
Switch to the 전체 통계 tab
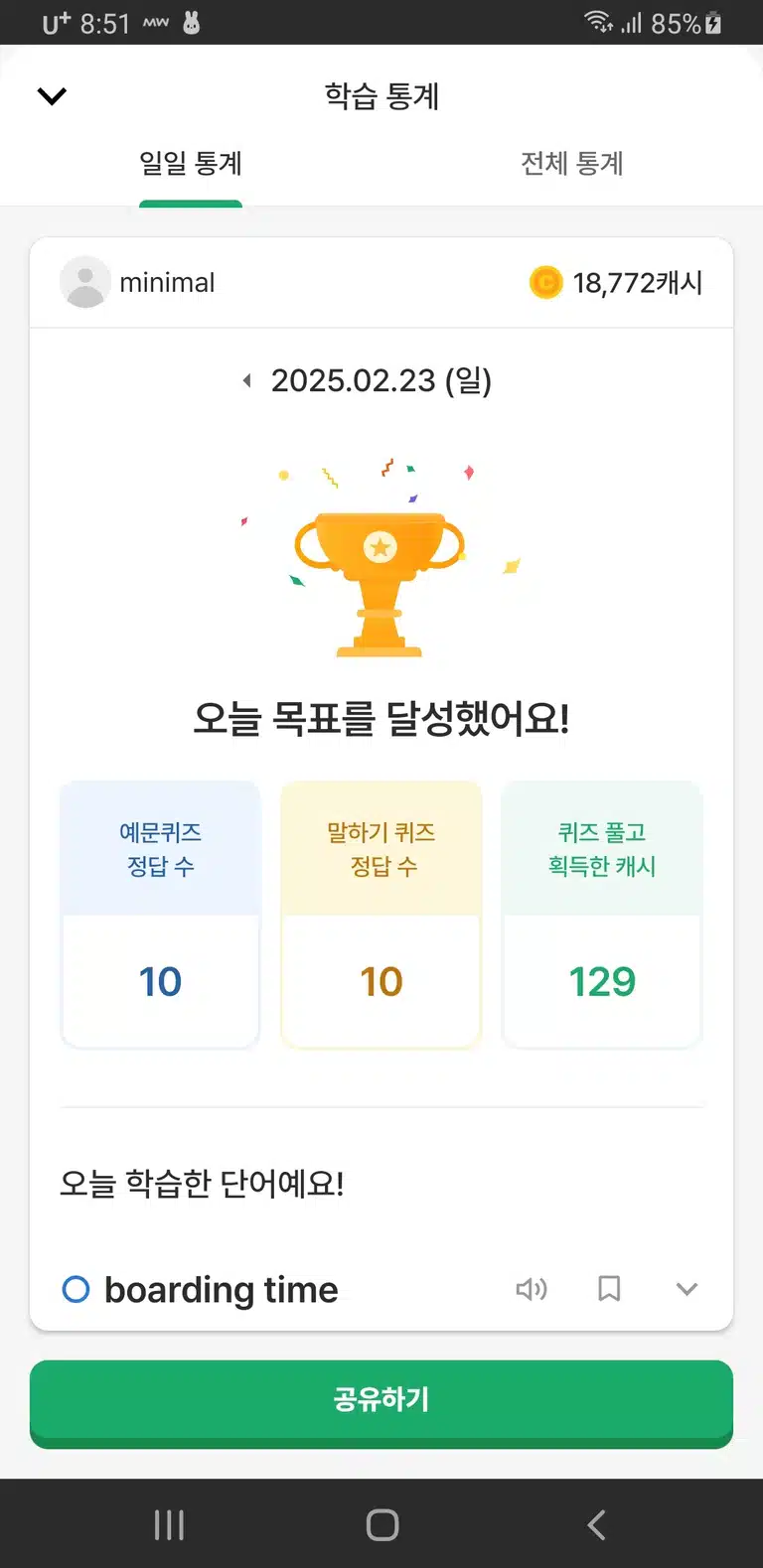pyautogui.click(x=572, y=163)
